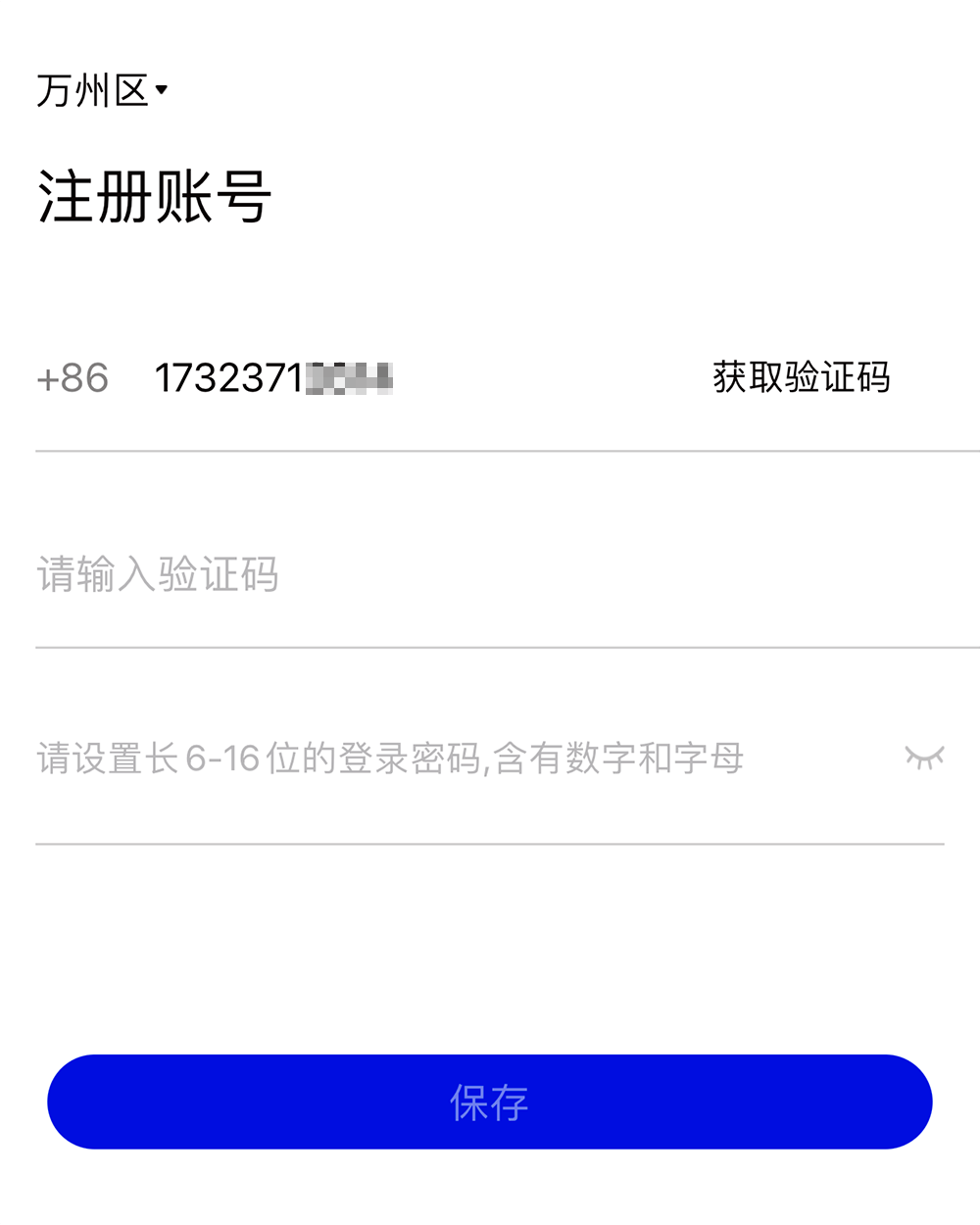Click 获取验证码 to request verification code
The height and width of the screenshot is (1225, 980).
[800, 378]
